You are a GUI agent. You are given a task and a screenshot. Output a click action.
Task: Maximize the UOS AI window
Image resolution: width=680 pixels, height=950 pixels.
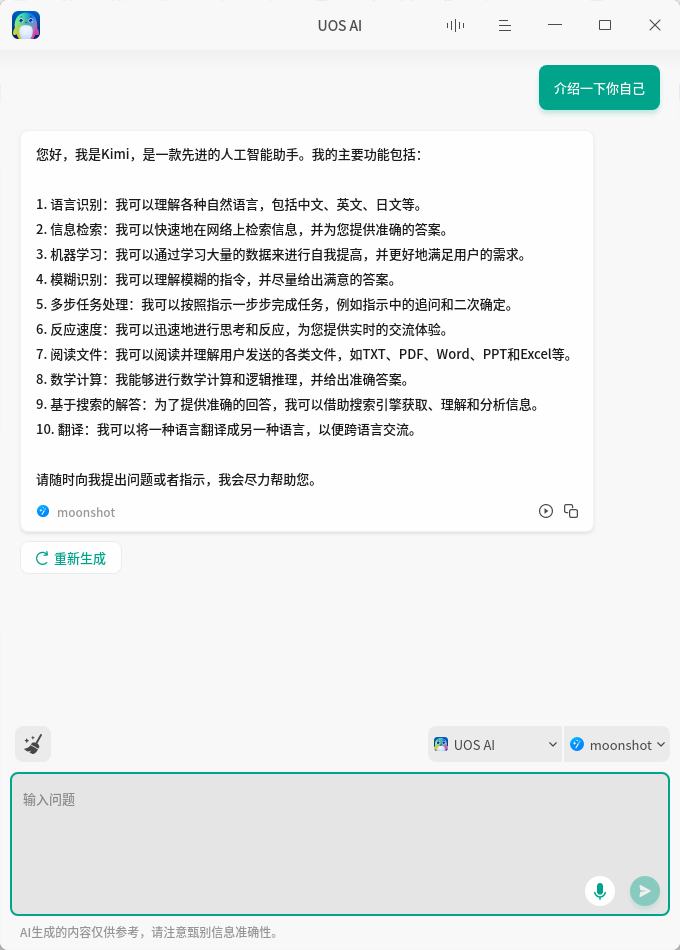[x=605, y=25]
